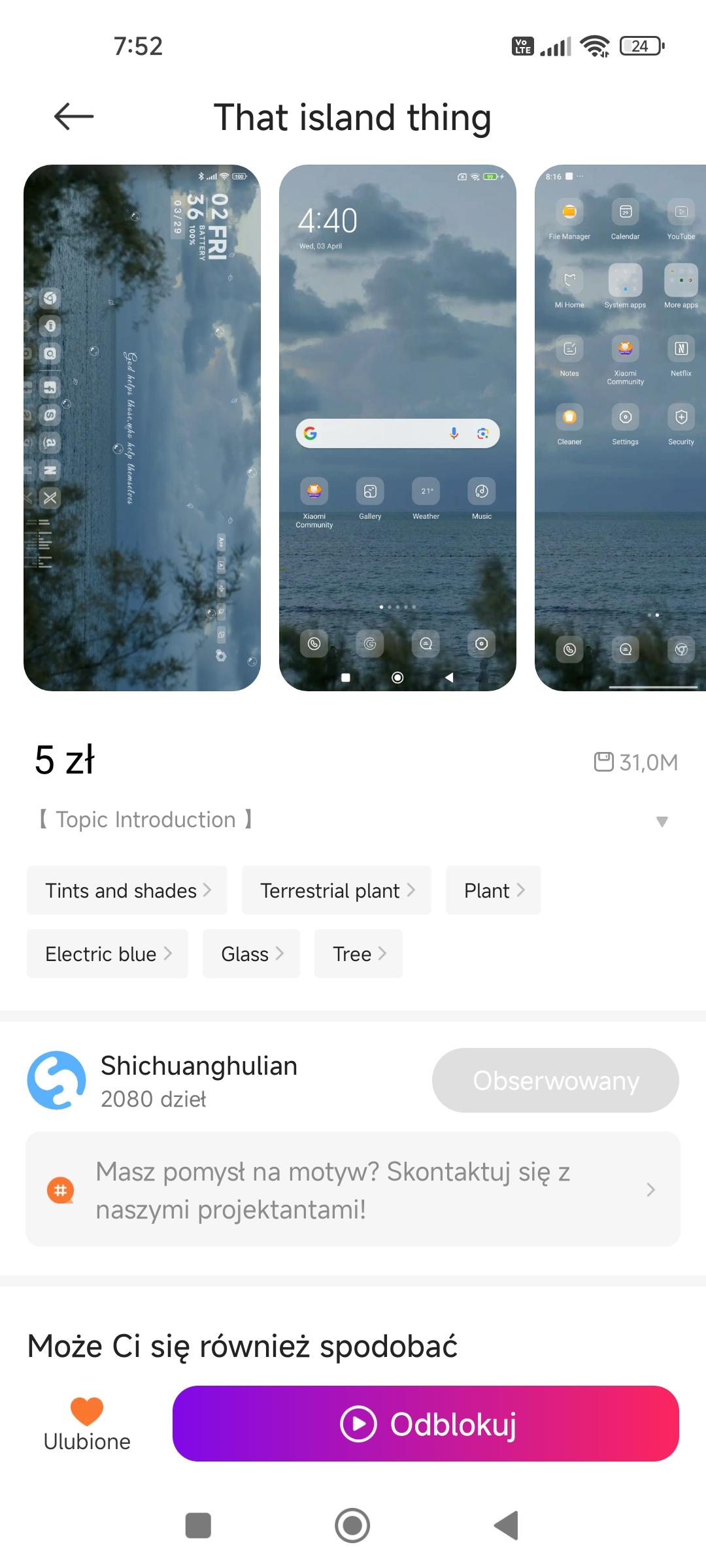
Task: Open the first lock screen preview
Action: [142, 428]
